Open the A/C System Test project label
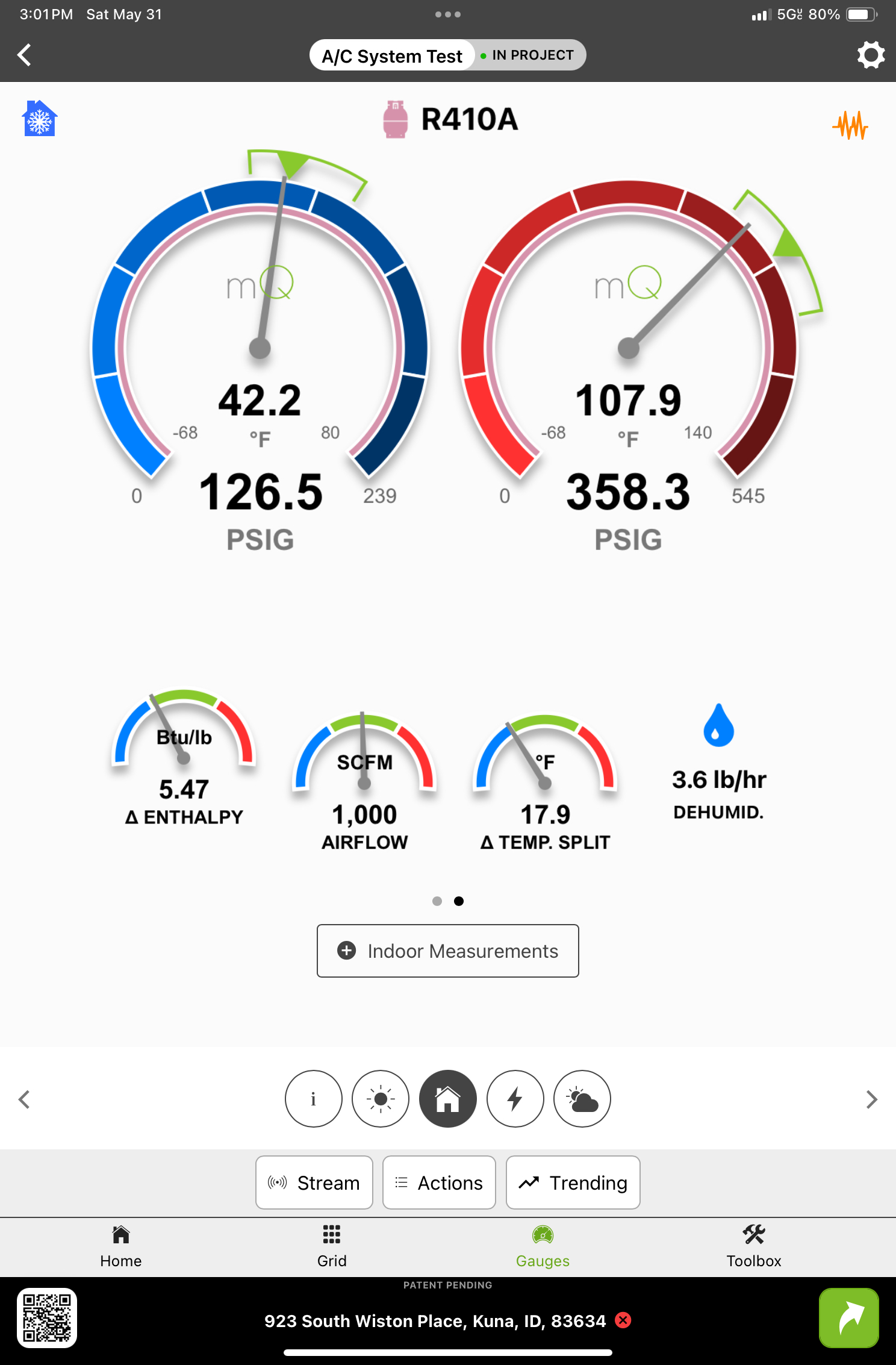 pos(392,55)
